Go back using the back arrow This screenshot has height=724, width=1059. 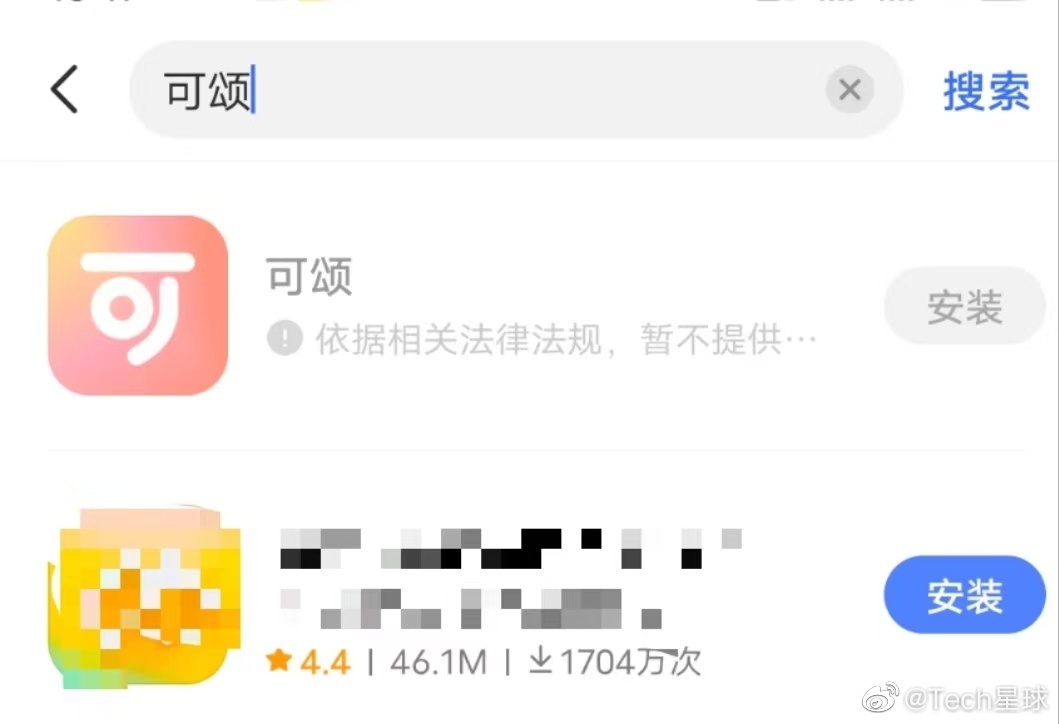(x=65, y=90)
